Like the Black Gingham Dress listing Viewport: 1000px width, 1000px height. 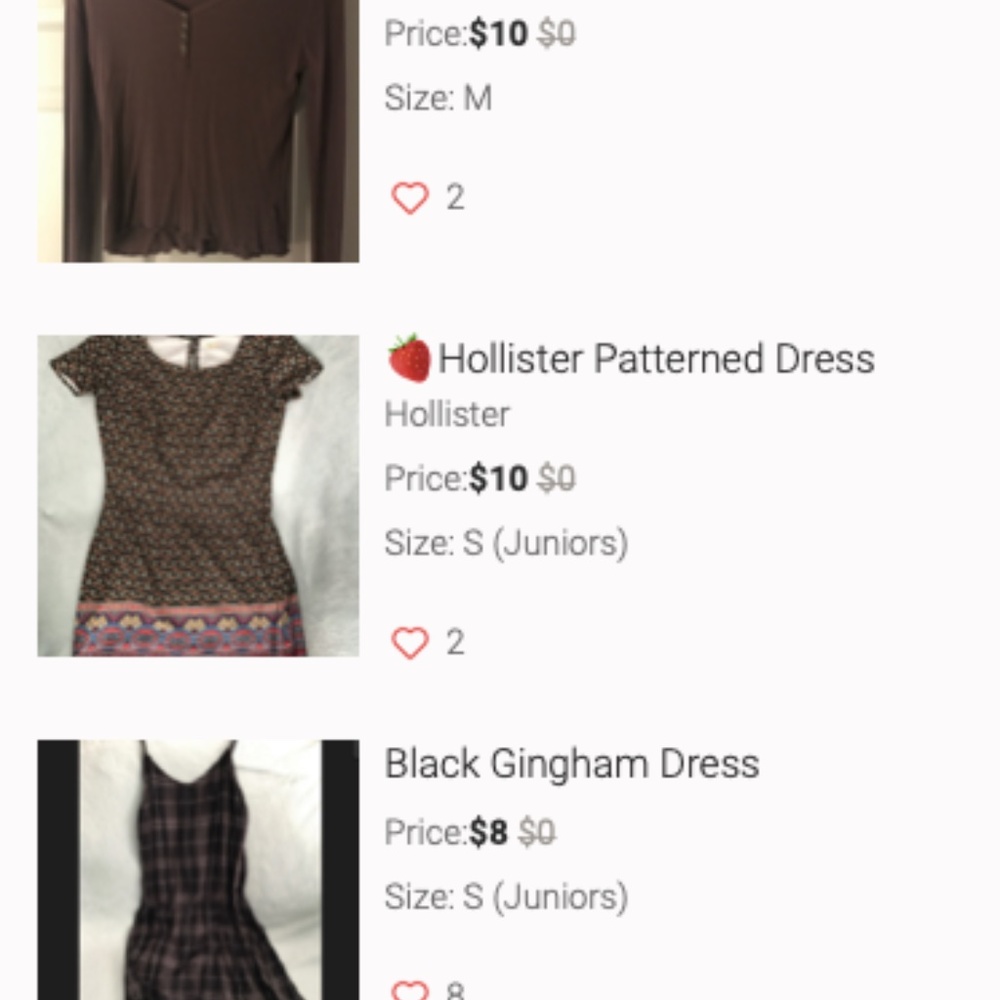click(410, 991)
